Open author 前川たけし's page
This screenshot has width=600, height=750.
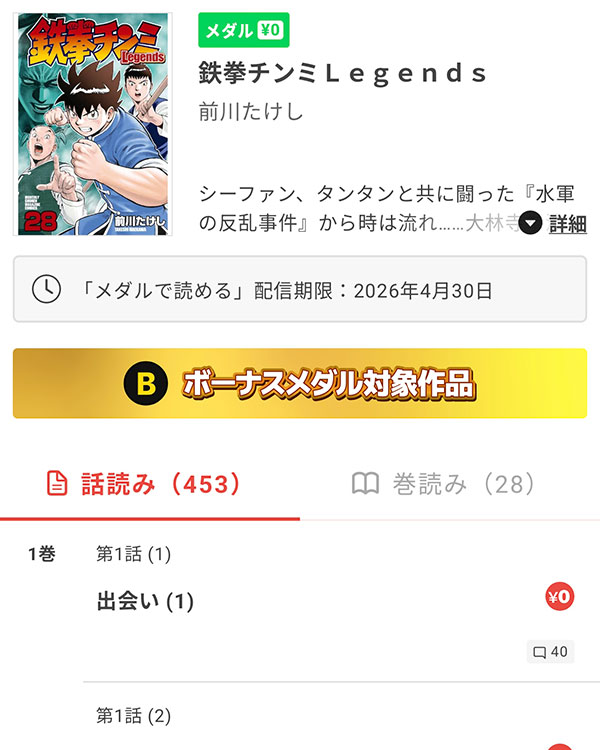[251, 111]
